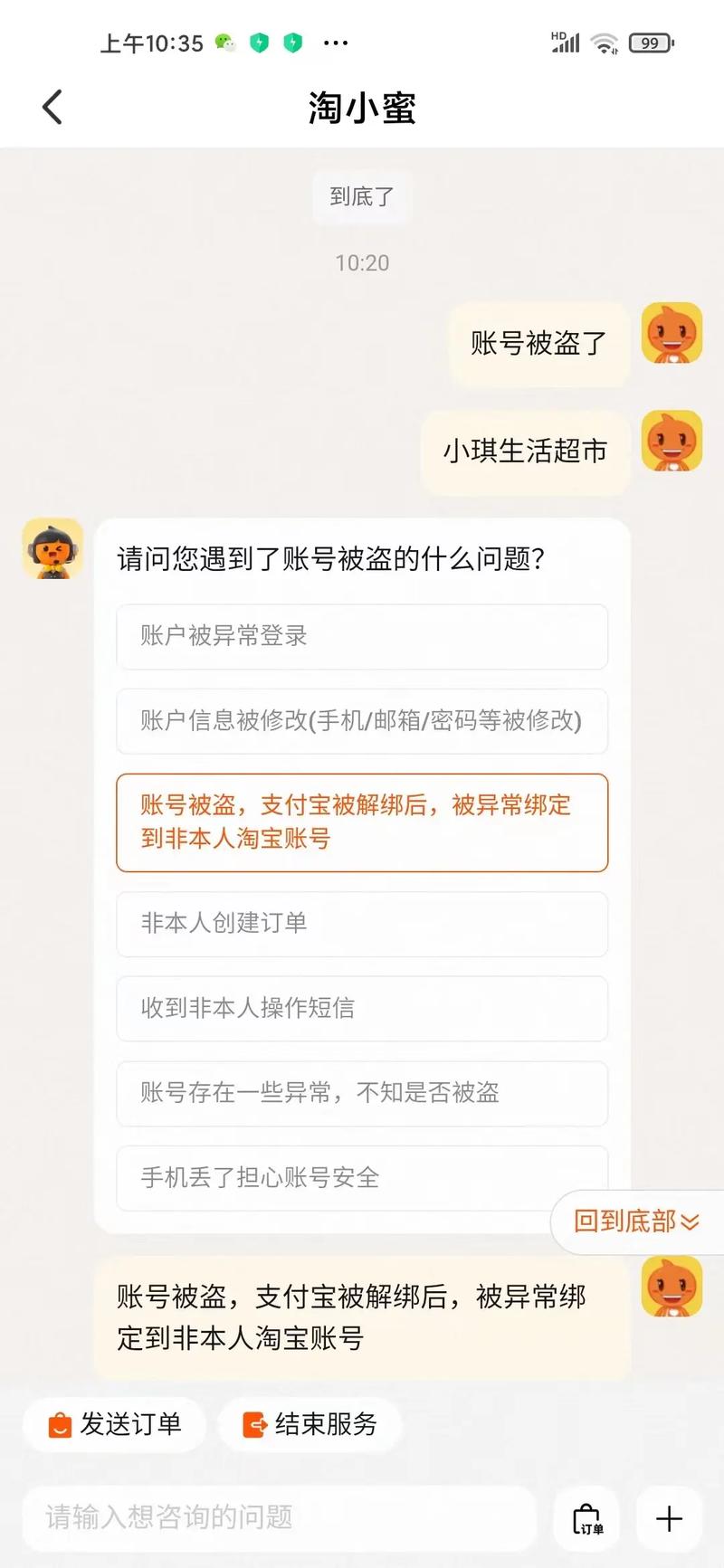724x1568 pixels.
Task: Tap the three-dot overflow in status bar
Action: (336, 43)
